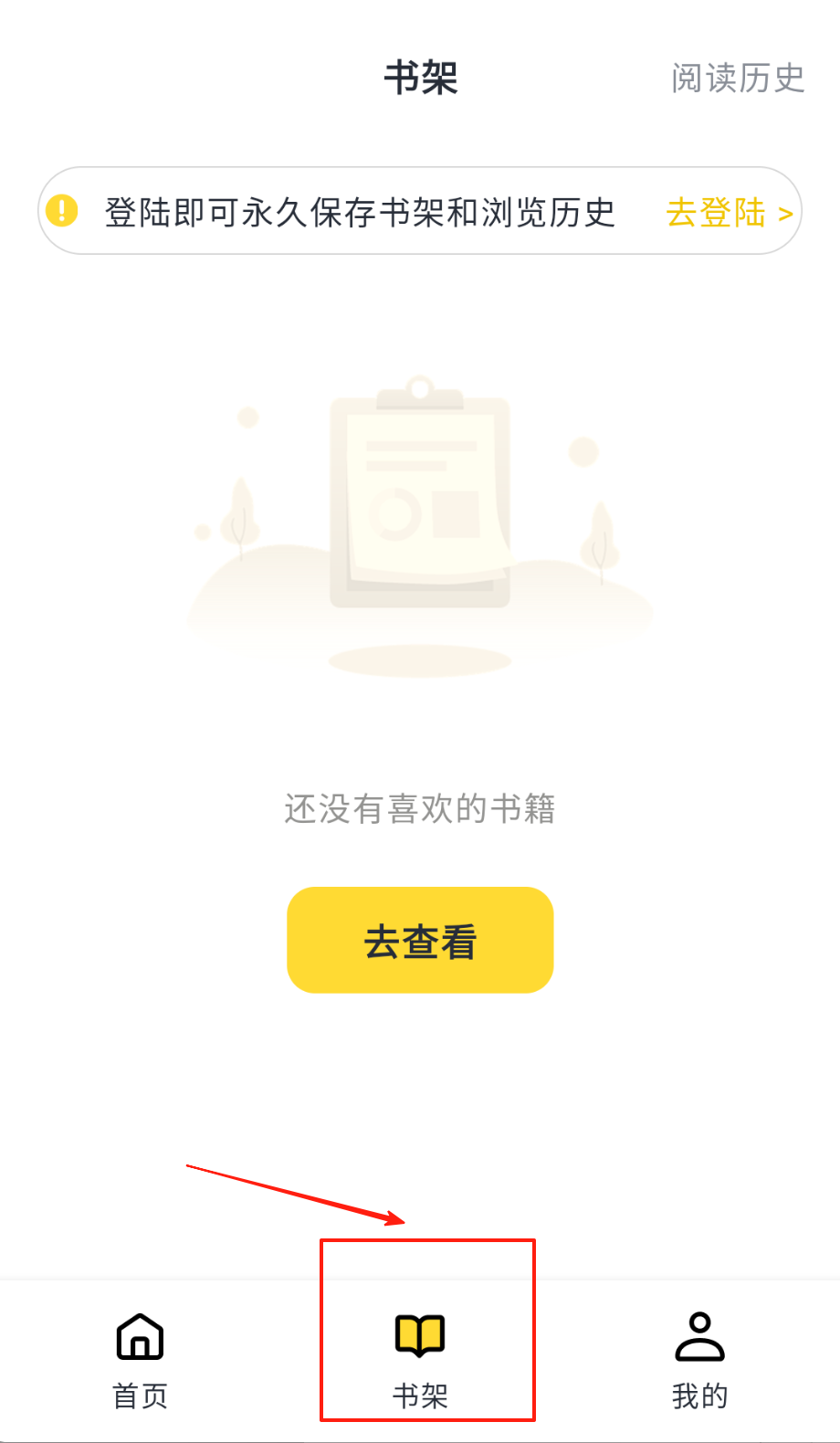840x1443 pixels.
Task: Go to the 我的 profile tab
Action: click(699, 1359)
